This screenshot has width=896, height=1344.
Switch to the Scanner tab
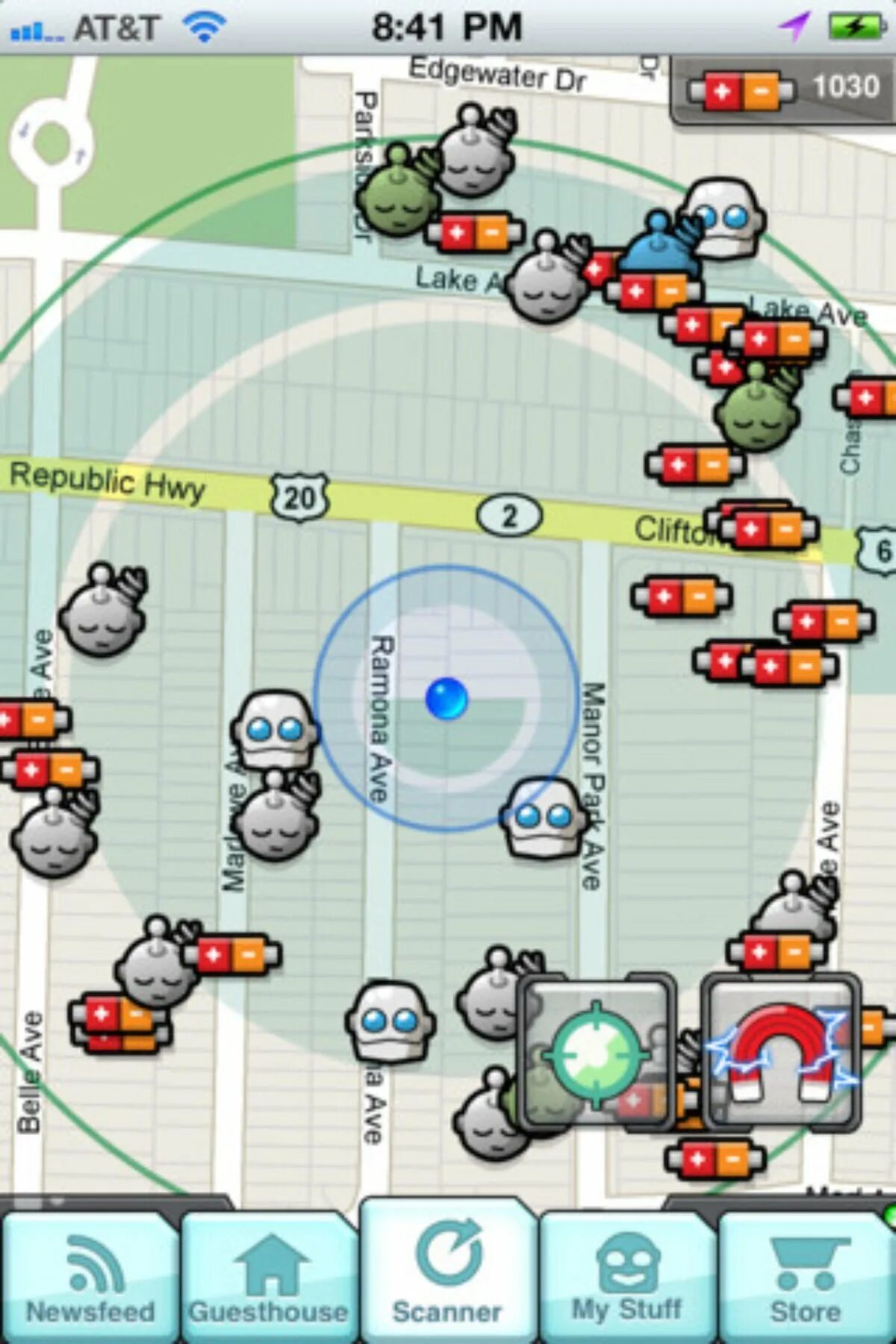449,1269
